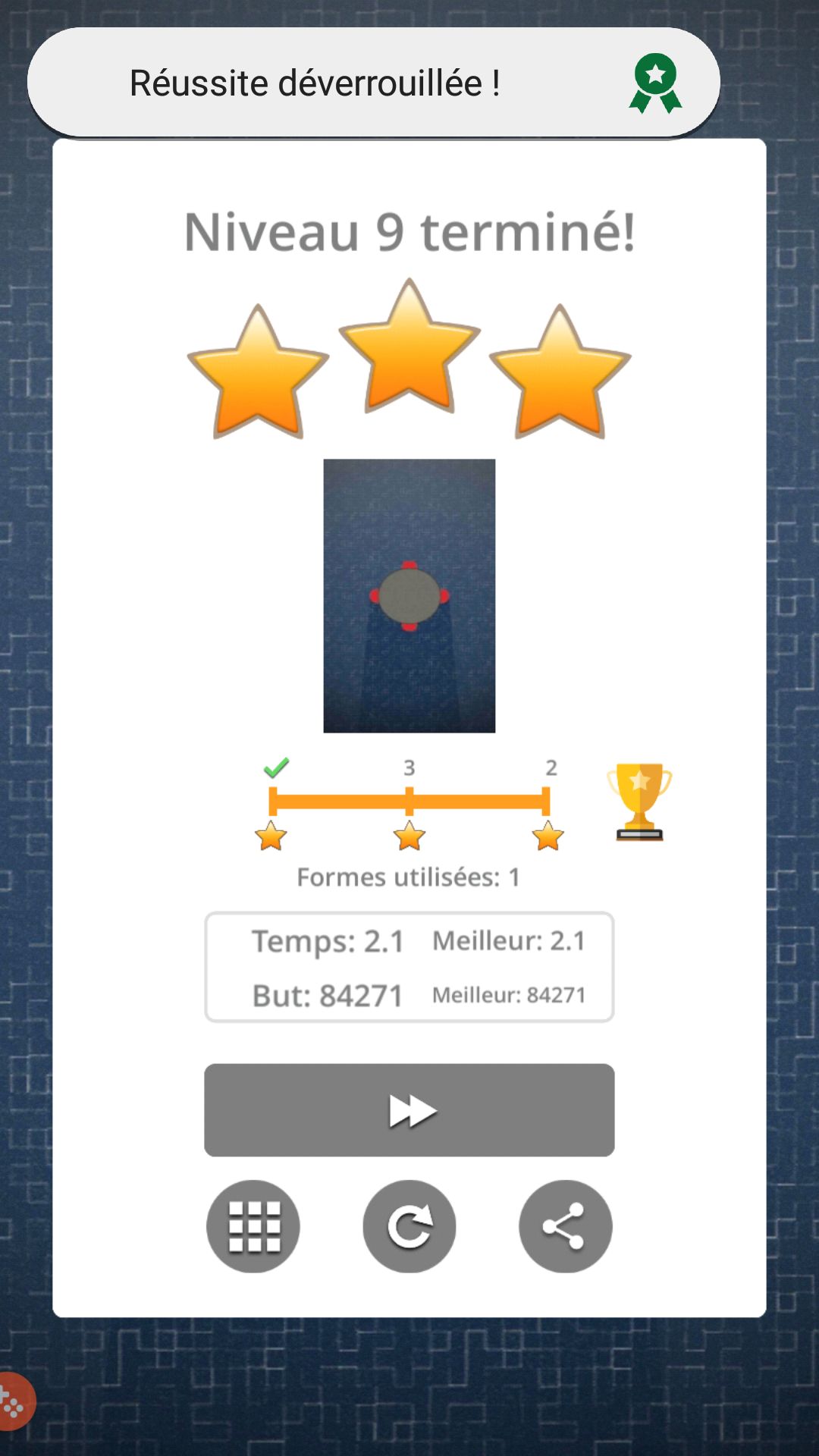Viewport: 819px width, 1456px height.
Task: Restart level 9
Action: pyautogui.click(x=409, y=1226)
